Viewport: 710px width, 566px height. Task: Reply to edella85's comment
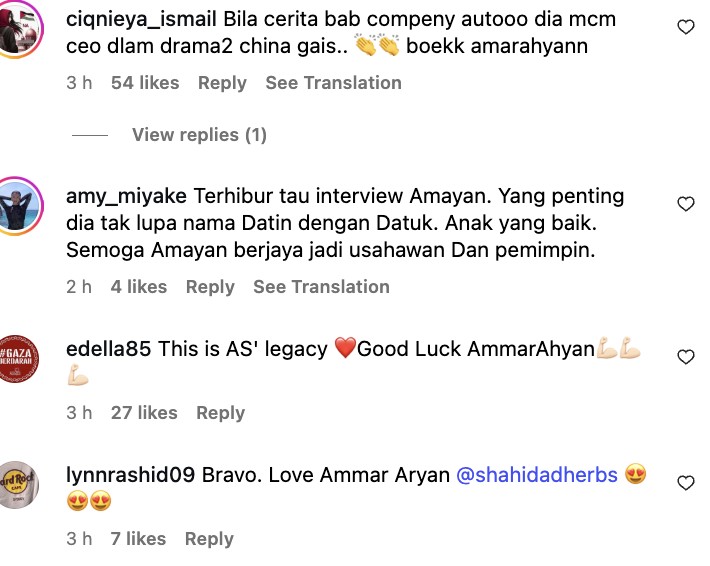point(221,413)
